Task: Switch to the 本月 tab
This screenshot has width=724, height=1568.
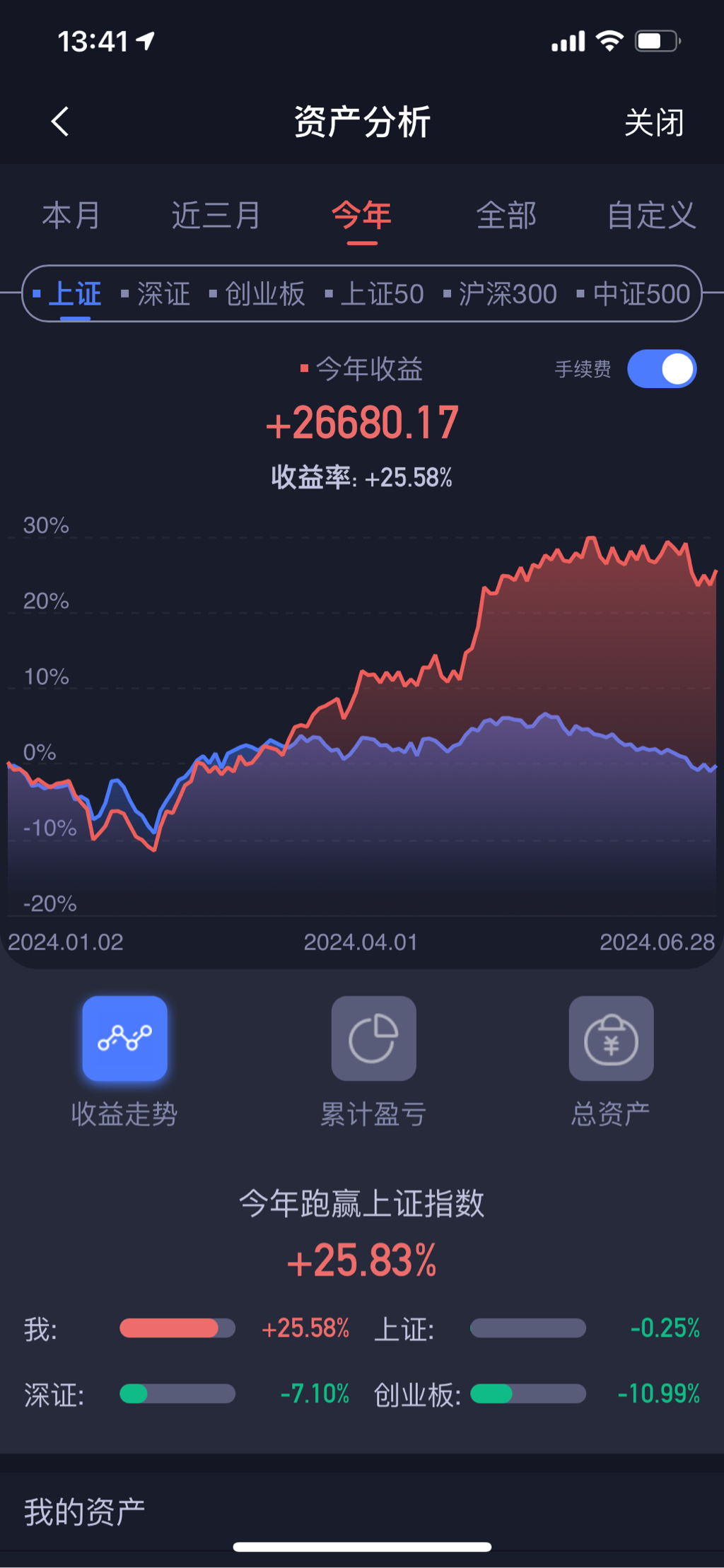Action: pyautogui.click(x=71, y=216)
